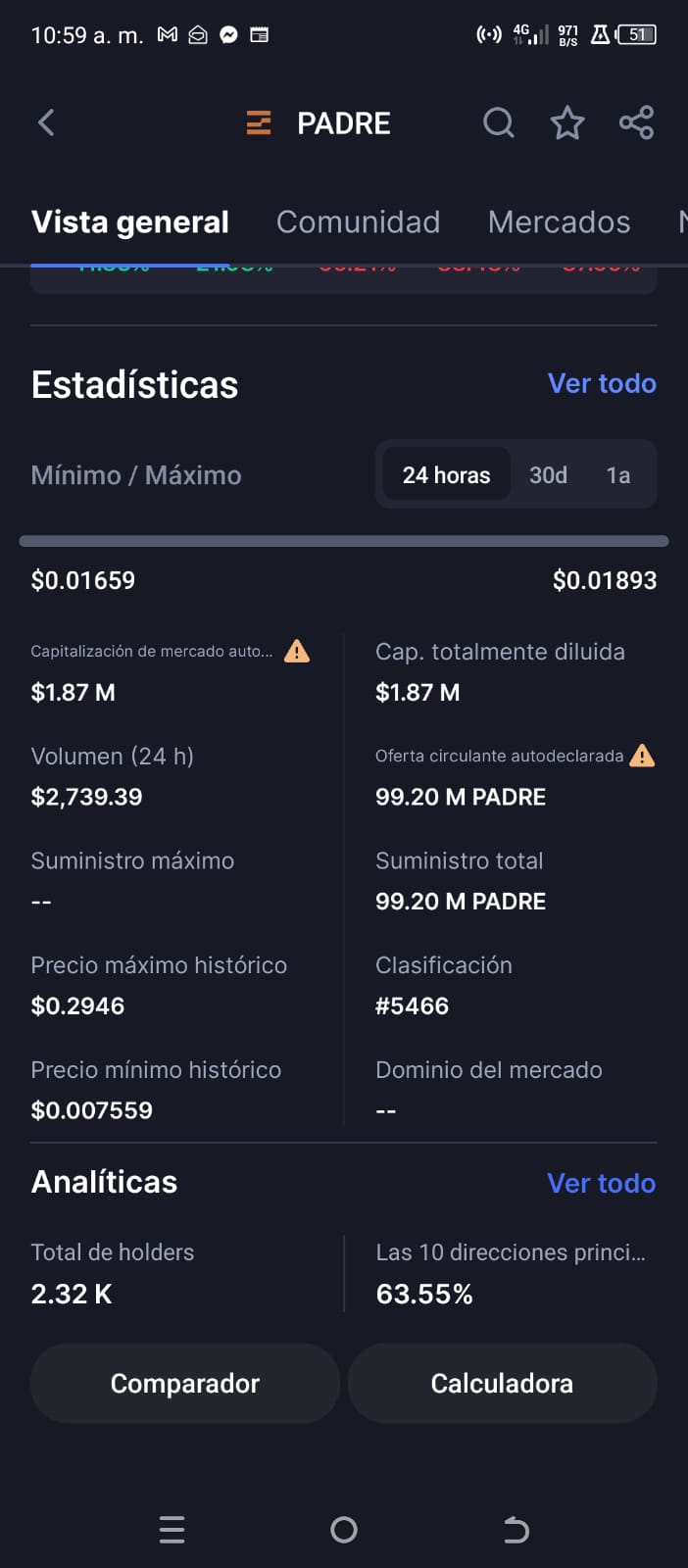Switch to the Mercados tab
This screenshot has height=1568, width=688.
click(x=559, y=221)
